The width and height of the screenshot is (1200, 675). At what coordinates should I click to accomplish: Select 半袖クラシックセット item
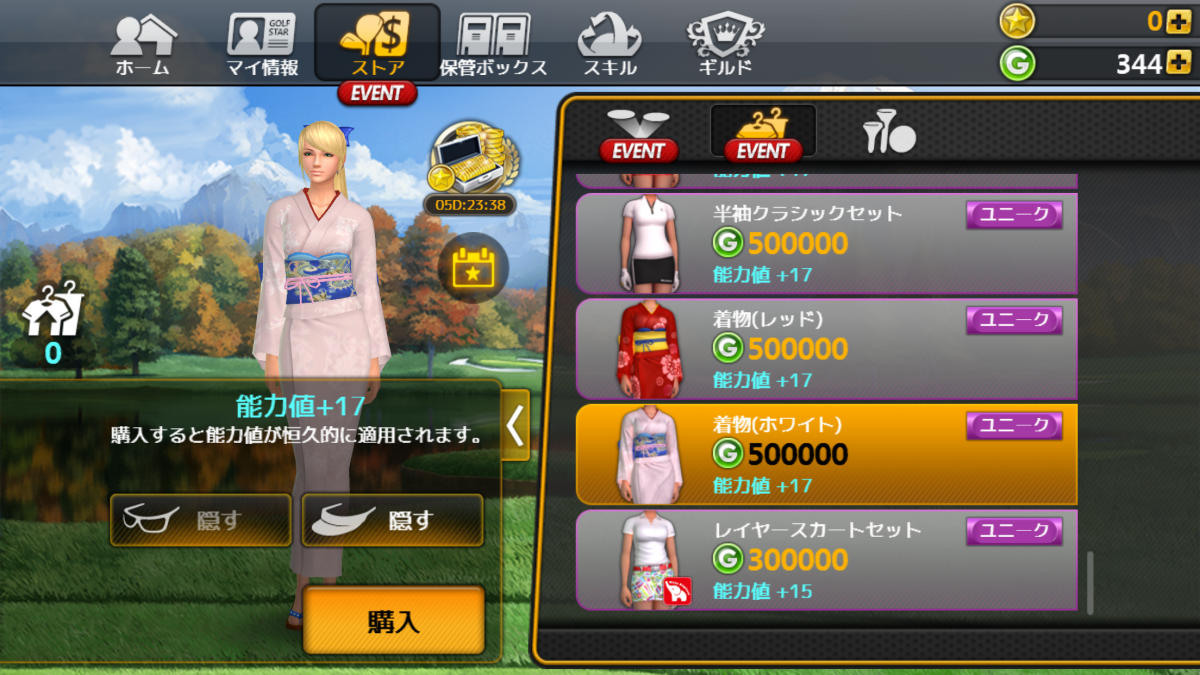(x=826, y=242)
